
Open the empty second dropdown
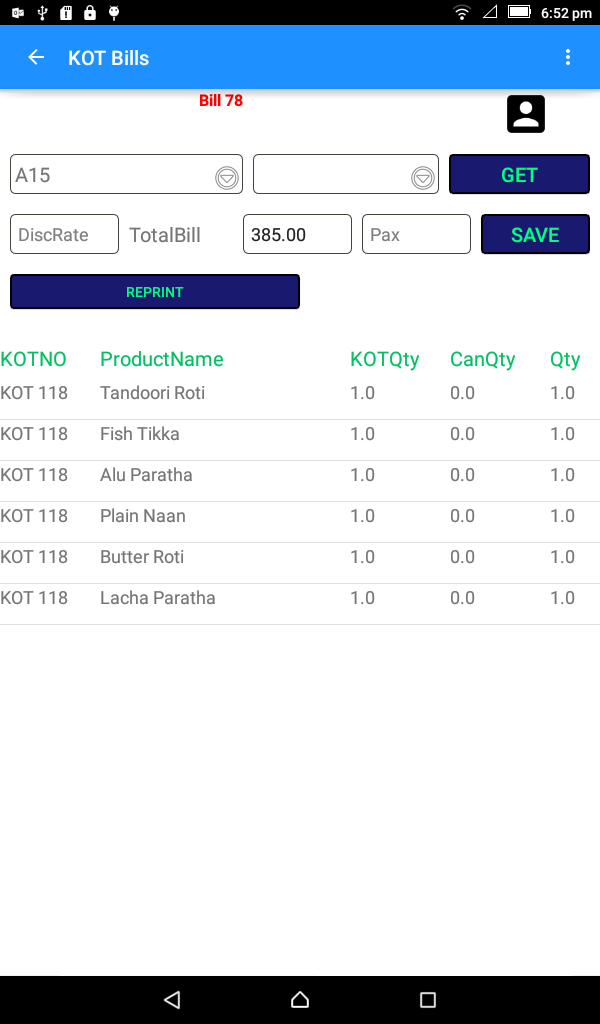[x=346, y=174]
